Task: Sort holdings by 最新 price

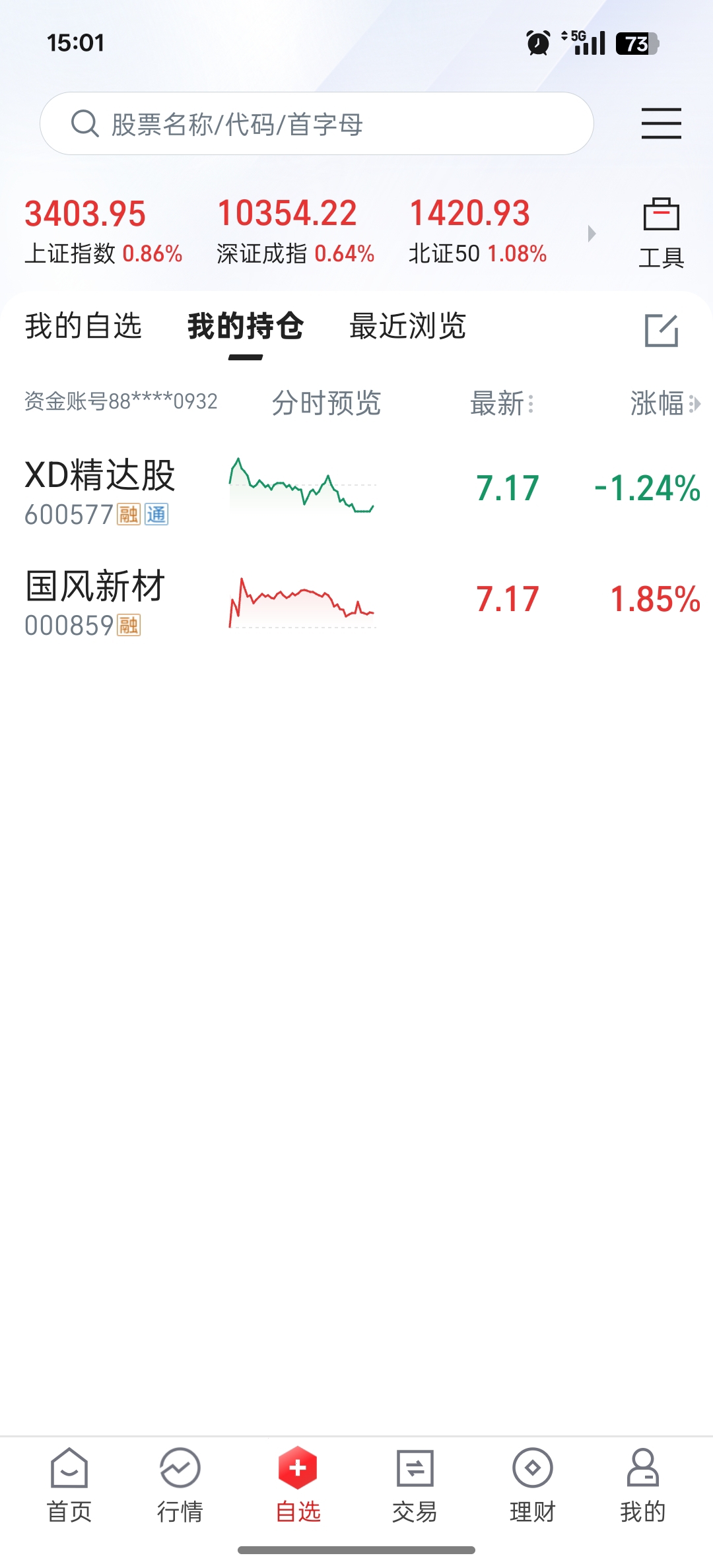Action: (502, 403)
